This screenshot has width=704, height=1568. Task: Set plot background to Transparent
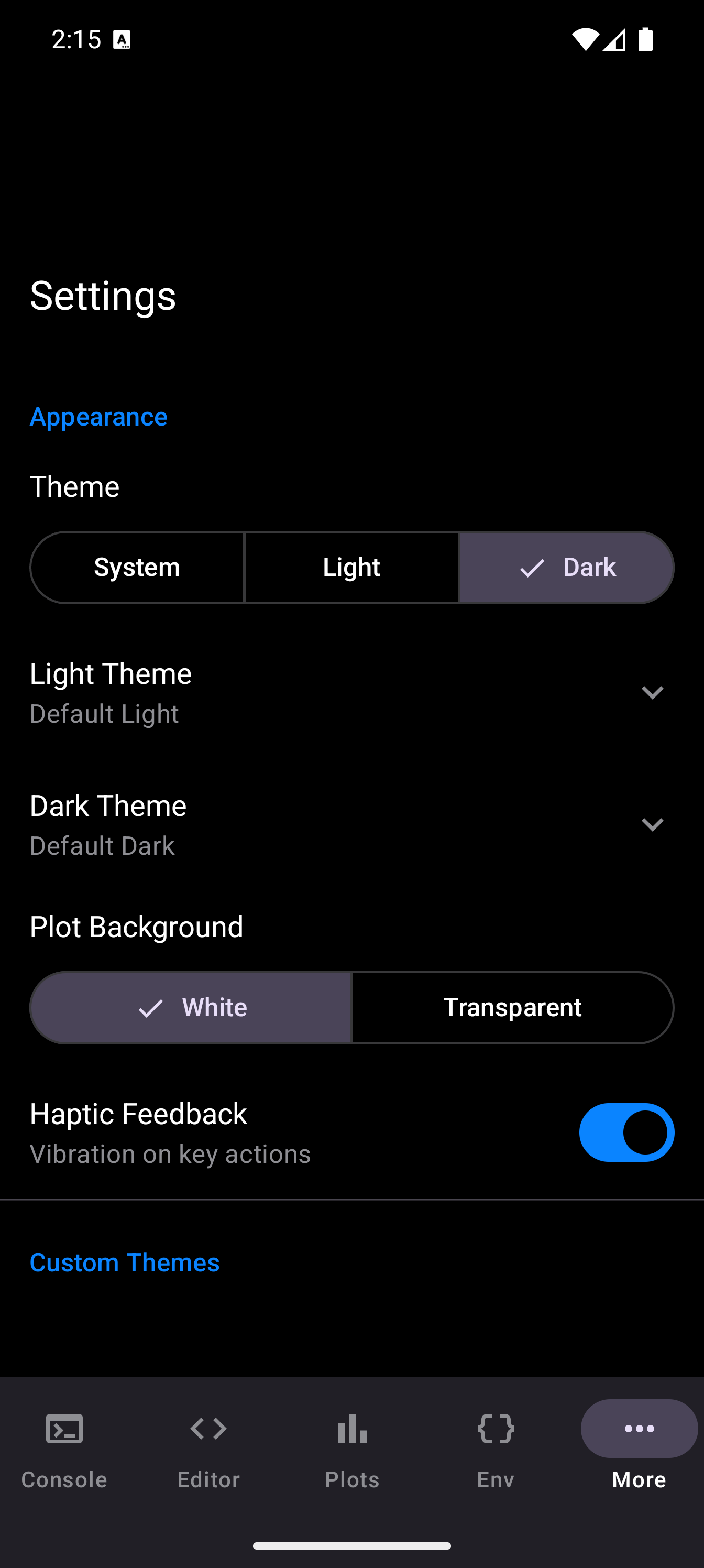[x=512, y=1007]
